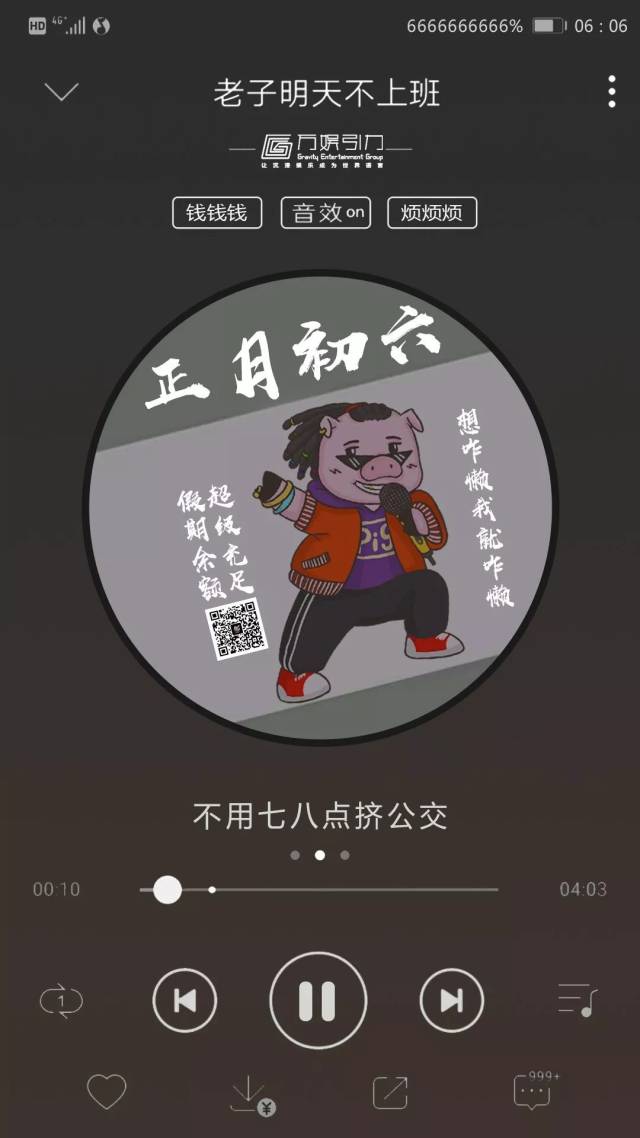Open the 999+ comments

(x=534, y=1091)
